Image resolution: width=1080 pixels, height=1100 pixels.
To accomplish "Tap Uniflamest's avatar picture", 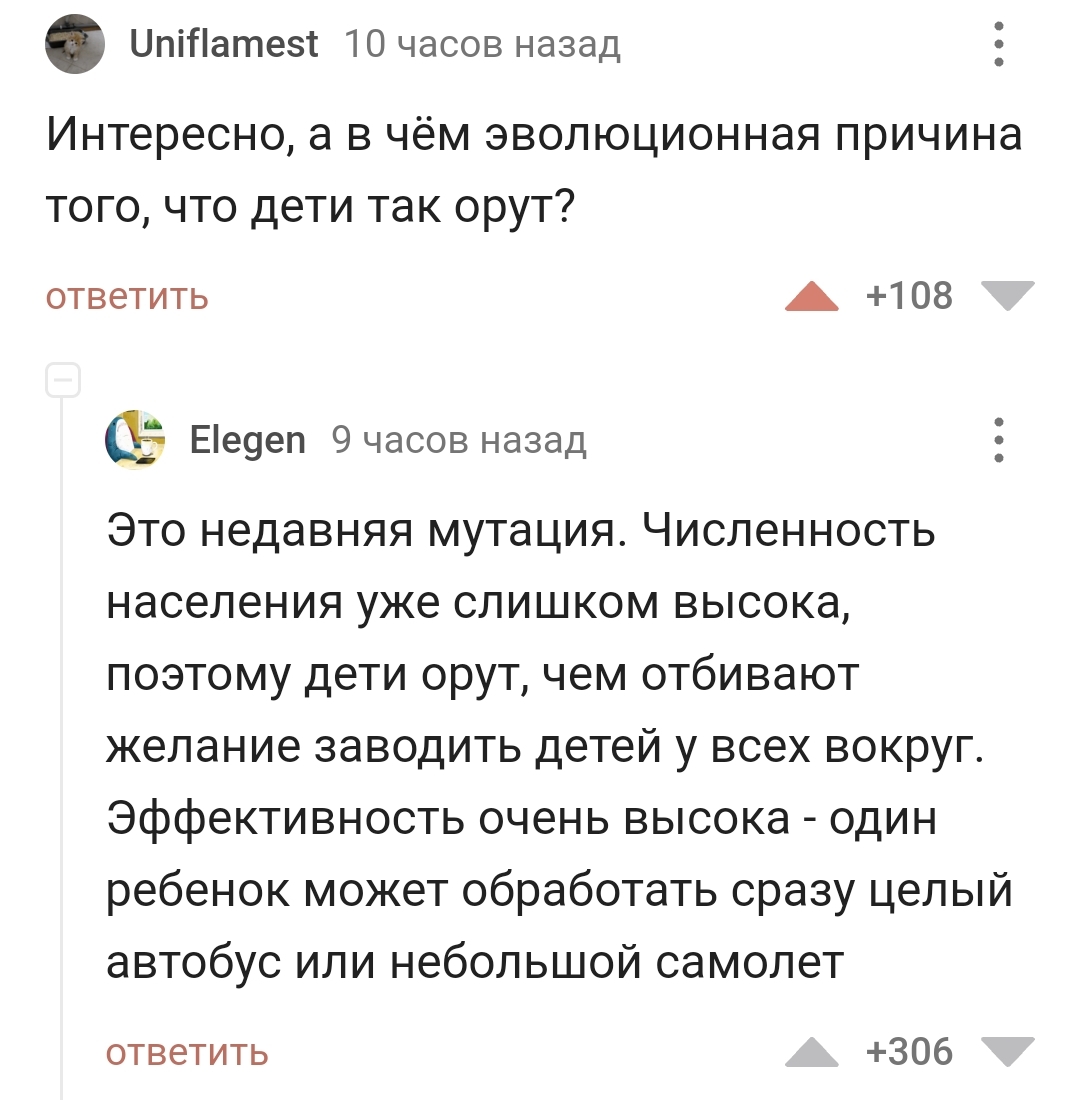I will point(74,46).
